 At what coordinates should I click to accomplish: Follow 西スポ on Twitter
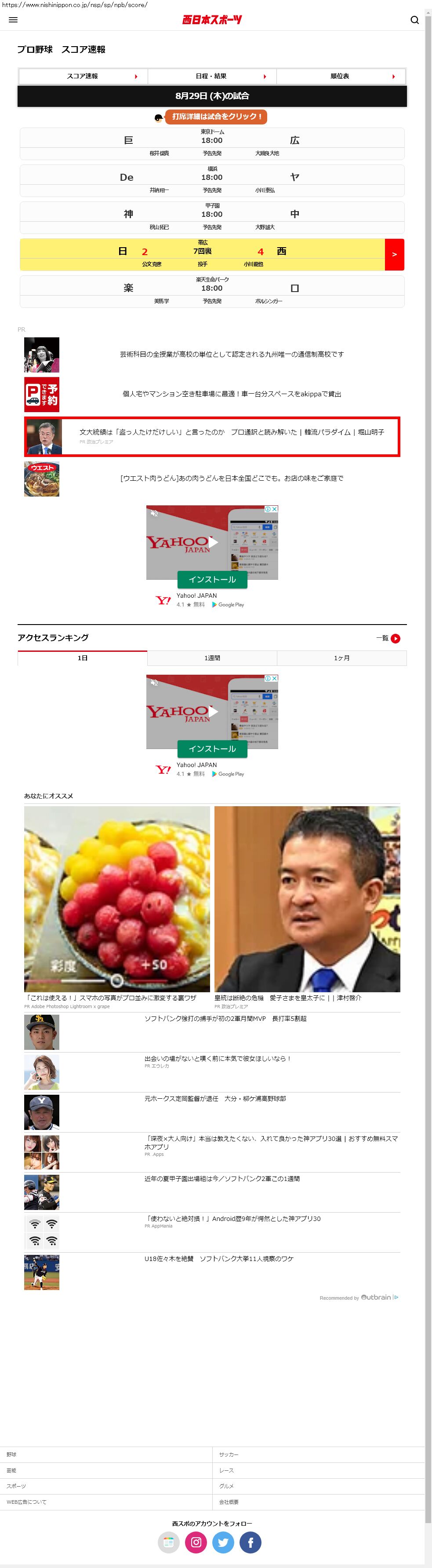(x=223, y=1542)
